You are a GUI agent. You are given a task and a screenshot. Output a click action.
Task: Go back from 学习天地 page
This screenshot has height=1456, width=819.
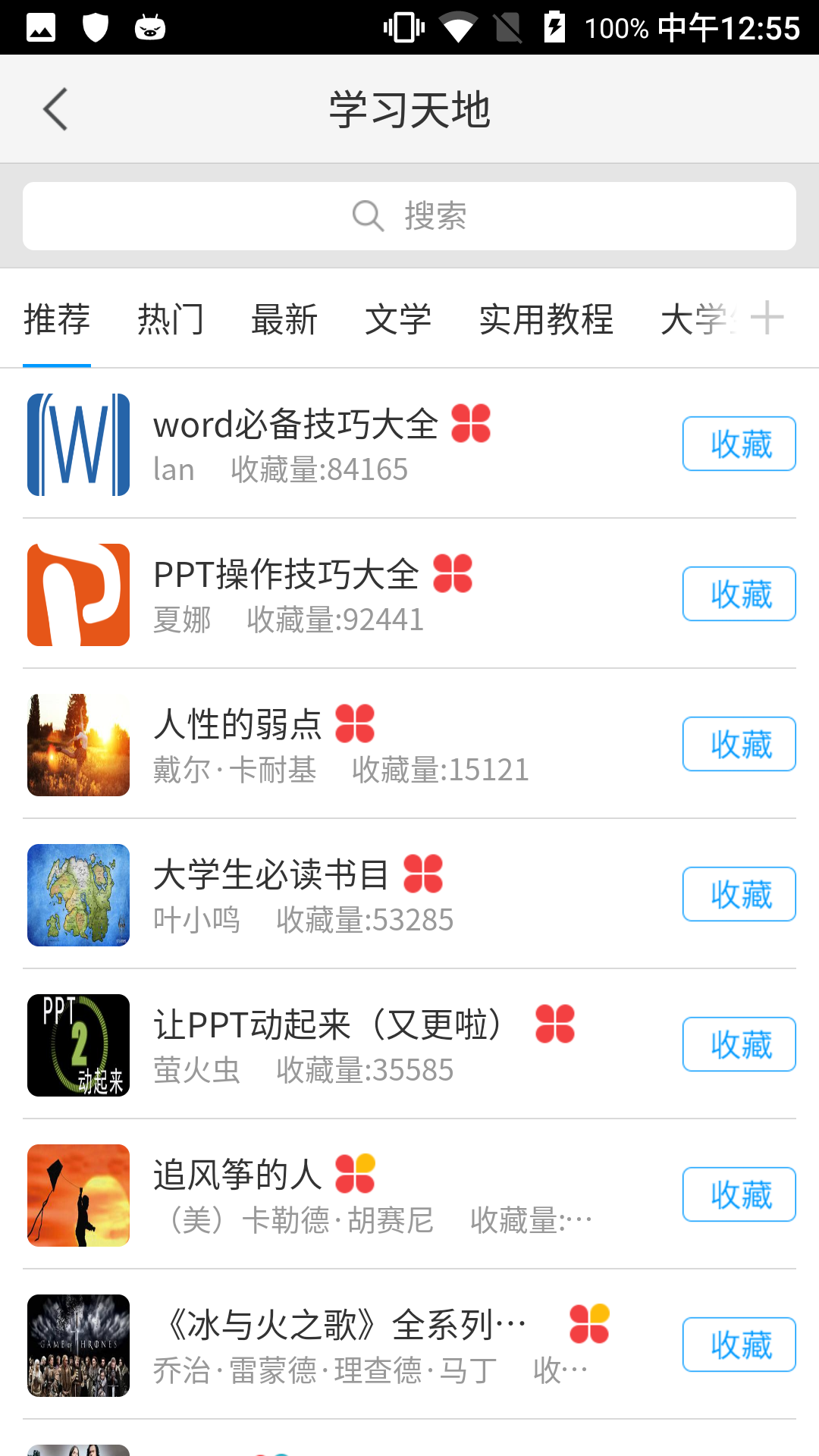click(55, 109)
